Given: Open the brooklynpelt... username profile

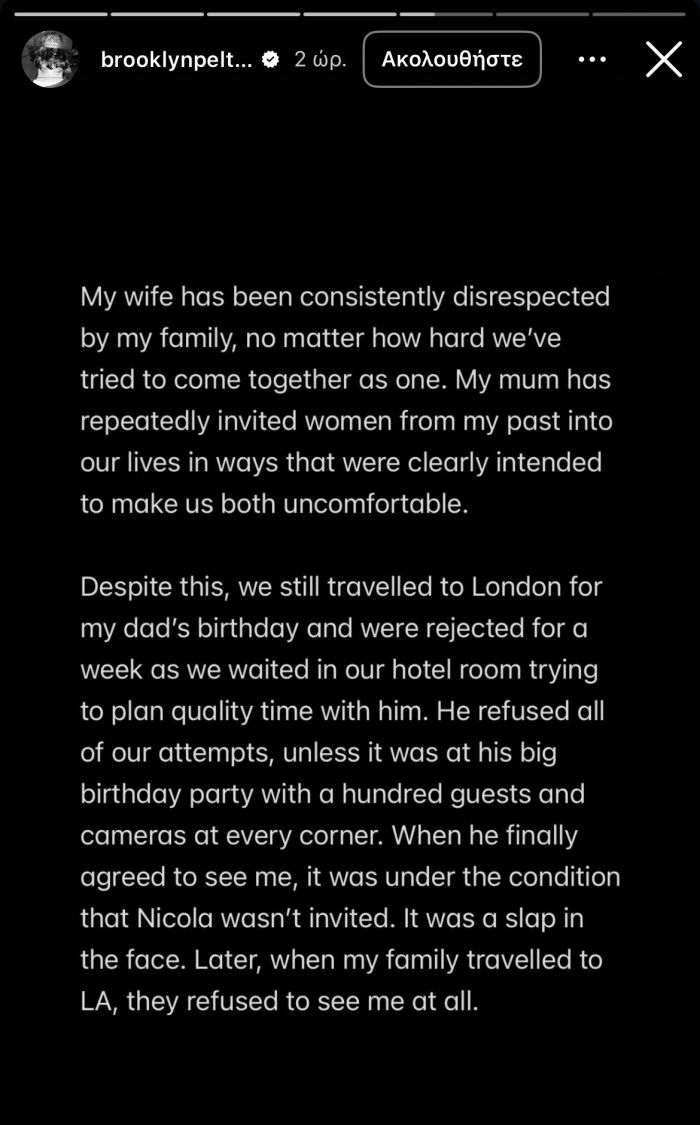Looking at the screenshot, I should click(x=176, y=59).
